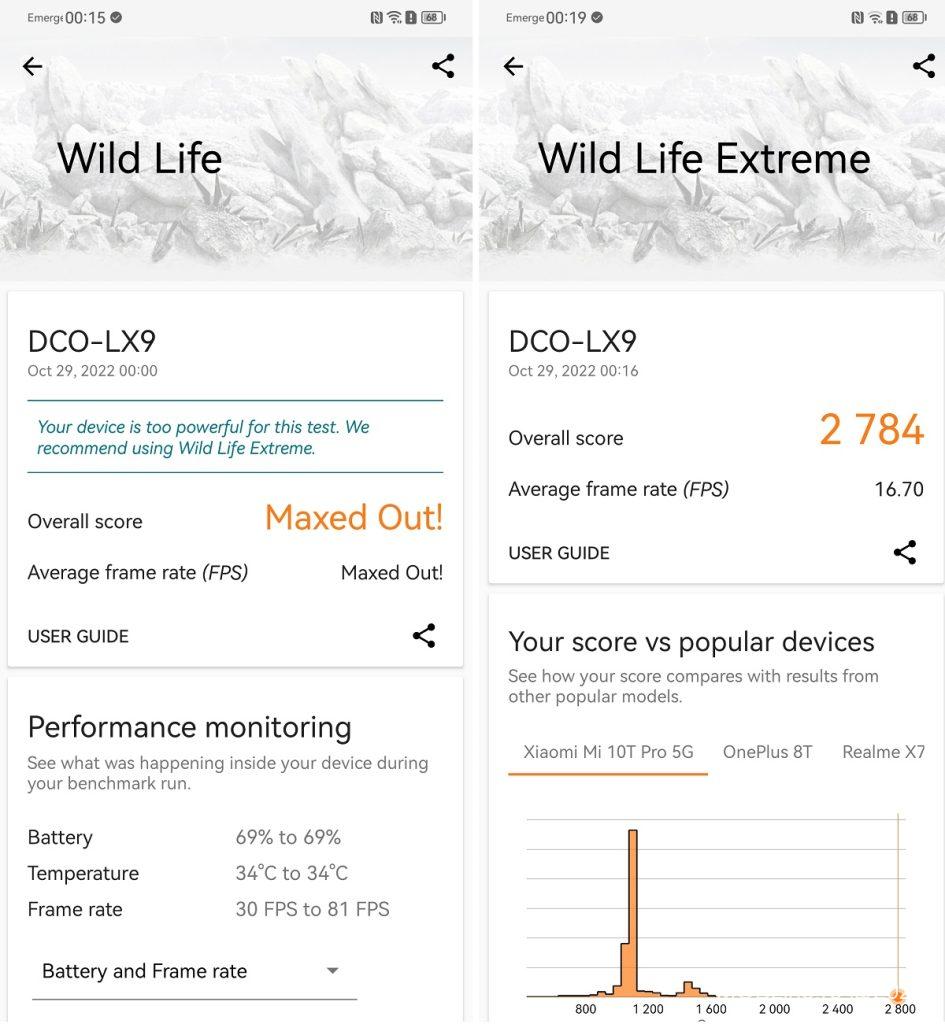This screenshot has height=1024, width=945.
Task: Go back from the Wild Life Extreme screen
Action: tap(513, 67)
